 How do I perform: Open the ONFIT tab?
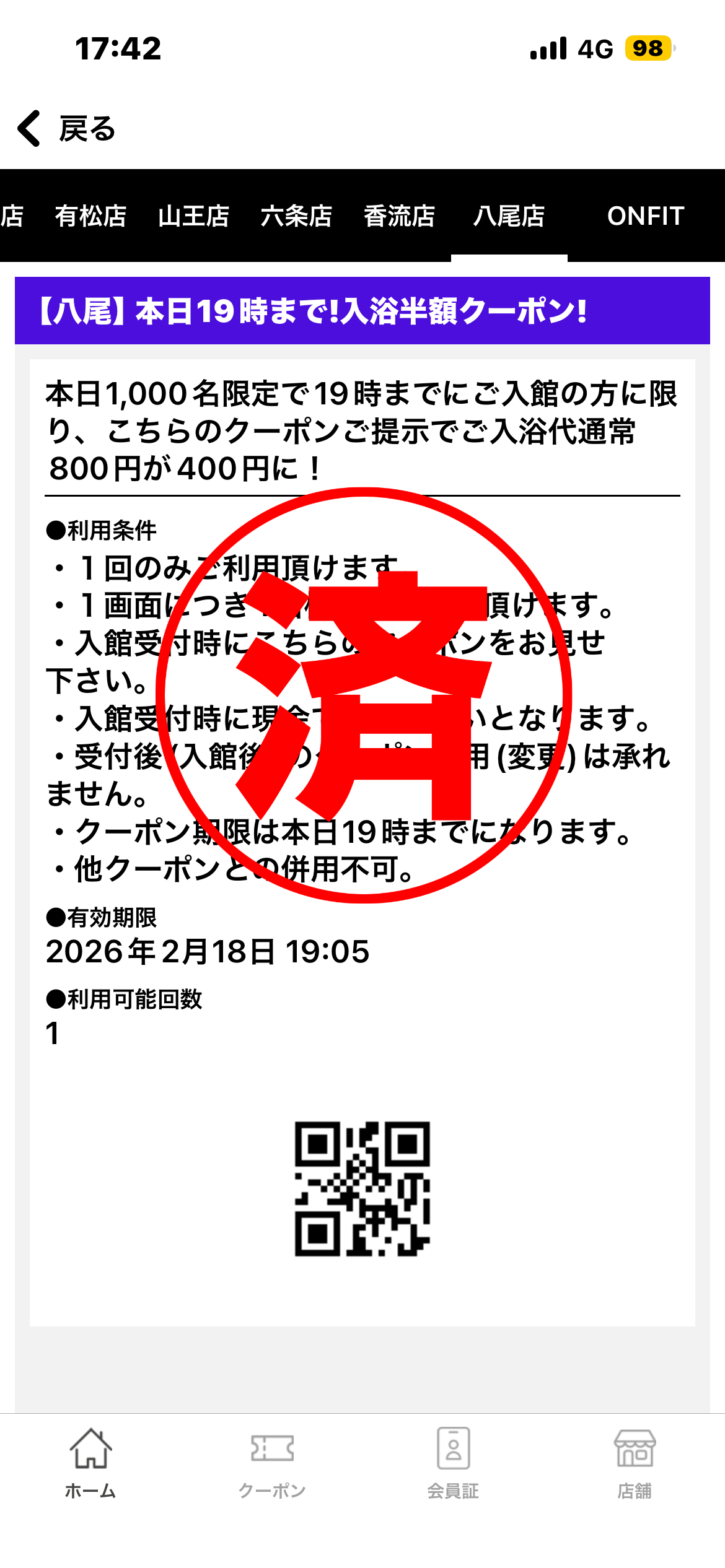645,216
